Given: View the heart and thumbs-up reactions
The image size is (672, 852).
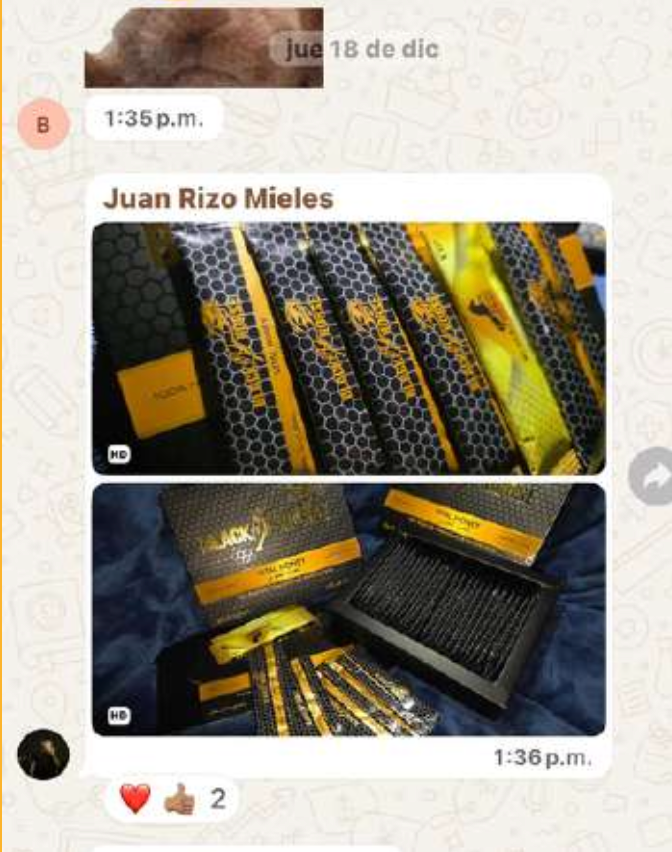Looking at the screenshot, I should coord(171,800).
